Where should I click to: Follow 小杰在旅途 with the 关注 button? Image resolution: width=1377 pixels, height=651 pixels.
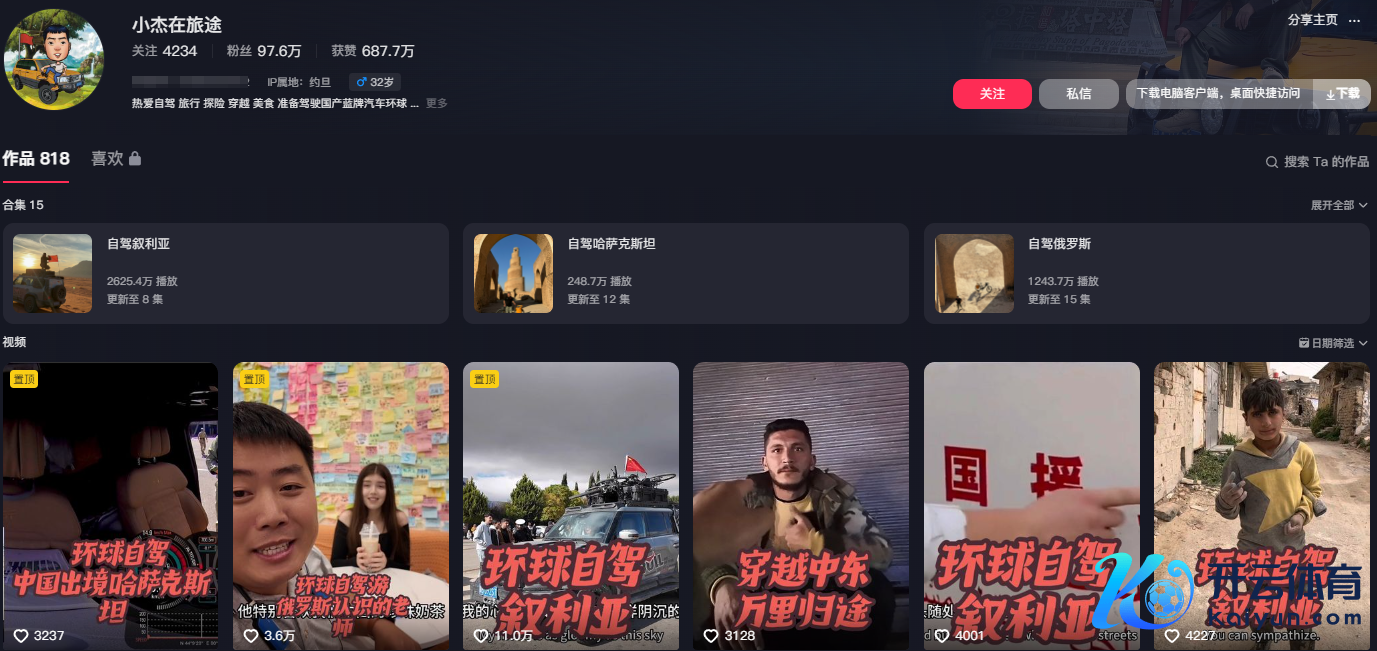point(991,94)
